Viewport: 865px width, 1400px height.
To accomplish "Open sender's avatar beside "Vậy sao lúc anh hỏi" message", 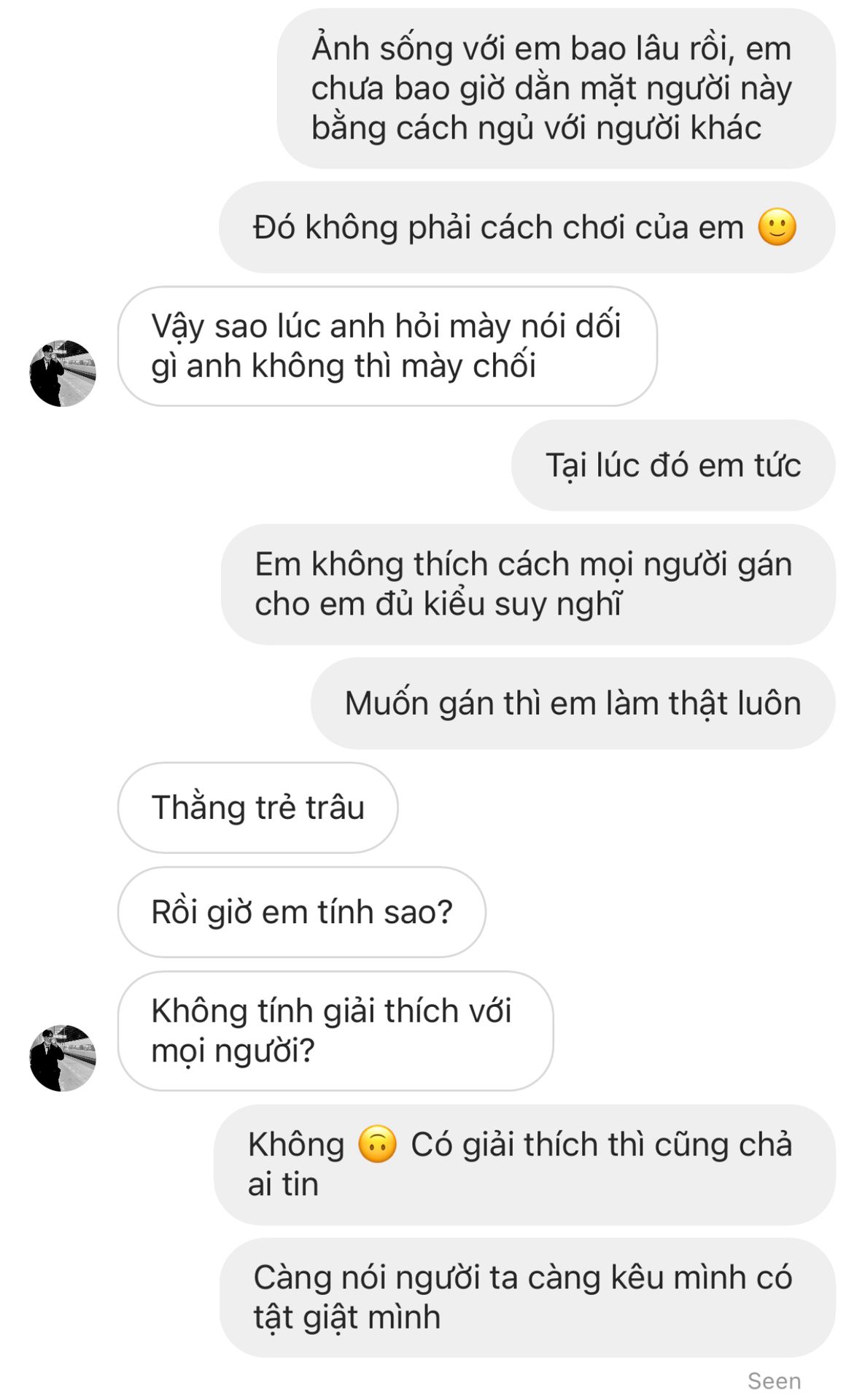I will 63,373.
